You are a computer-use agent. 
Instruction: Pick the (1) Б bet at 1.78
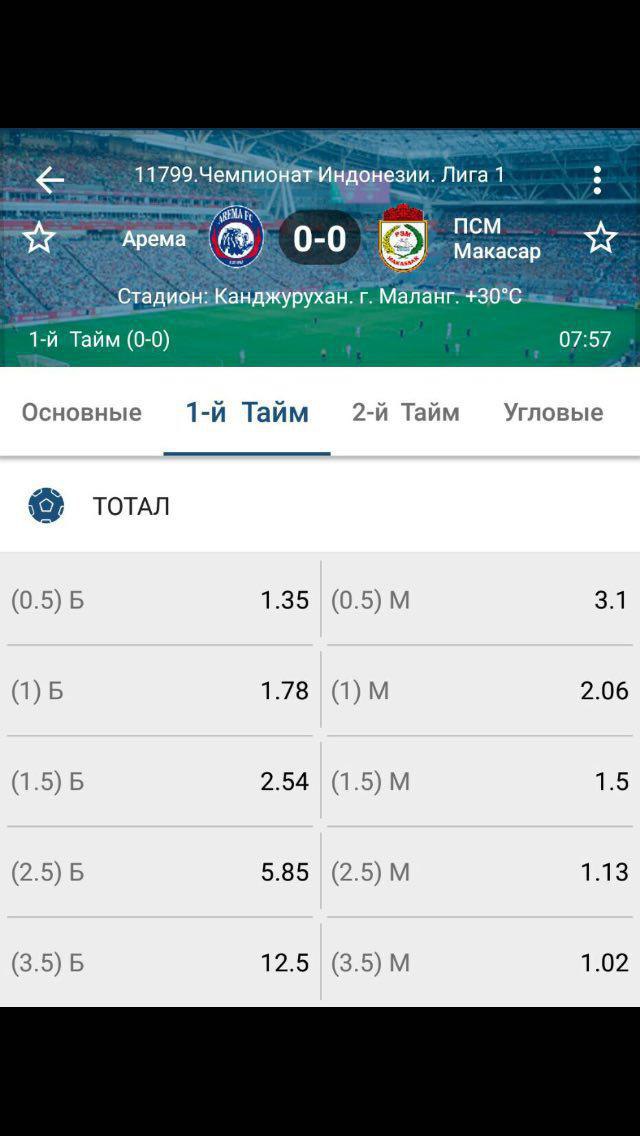point(160,691)
